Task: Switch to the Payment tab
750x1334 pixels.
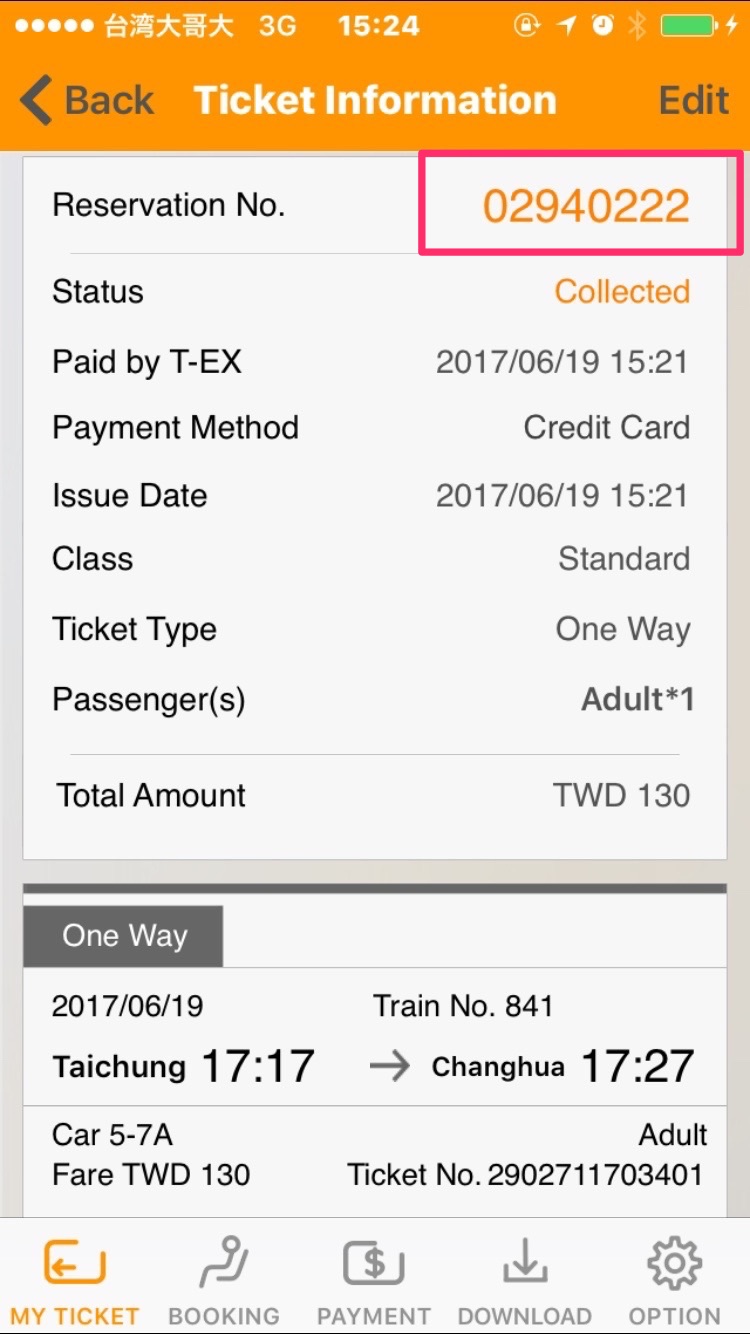Action: coord(373,1278)
